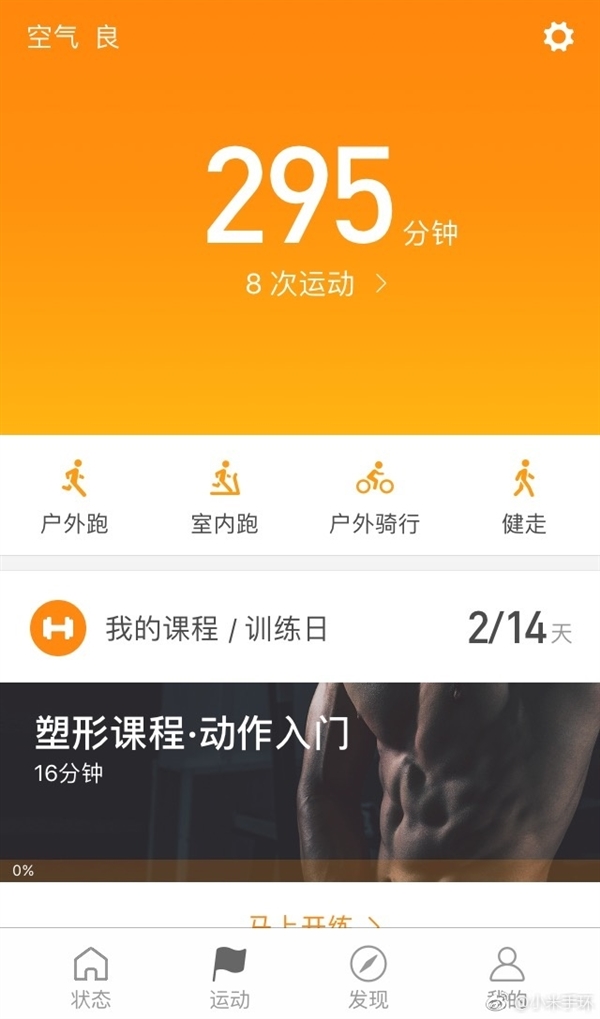Go to the 发现 tab
Screen dimensions: 600x1019
pos(368,977)
